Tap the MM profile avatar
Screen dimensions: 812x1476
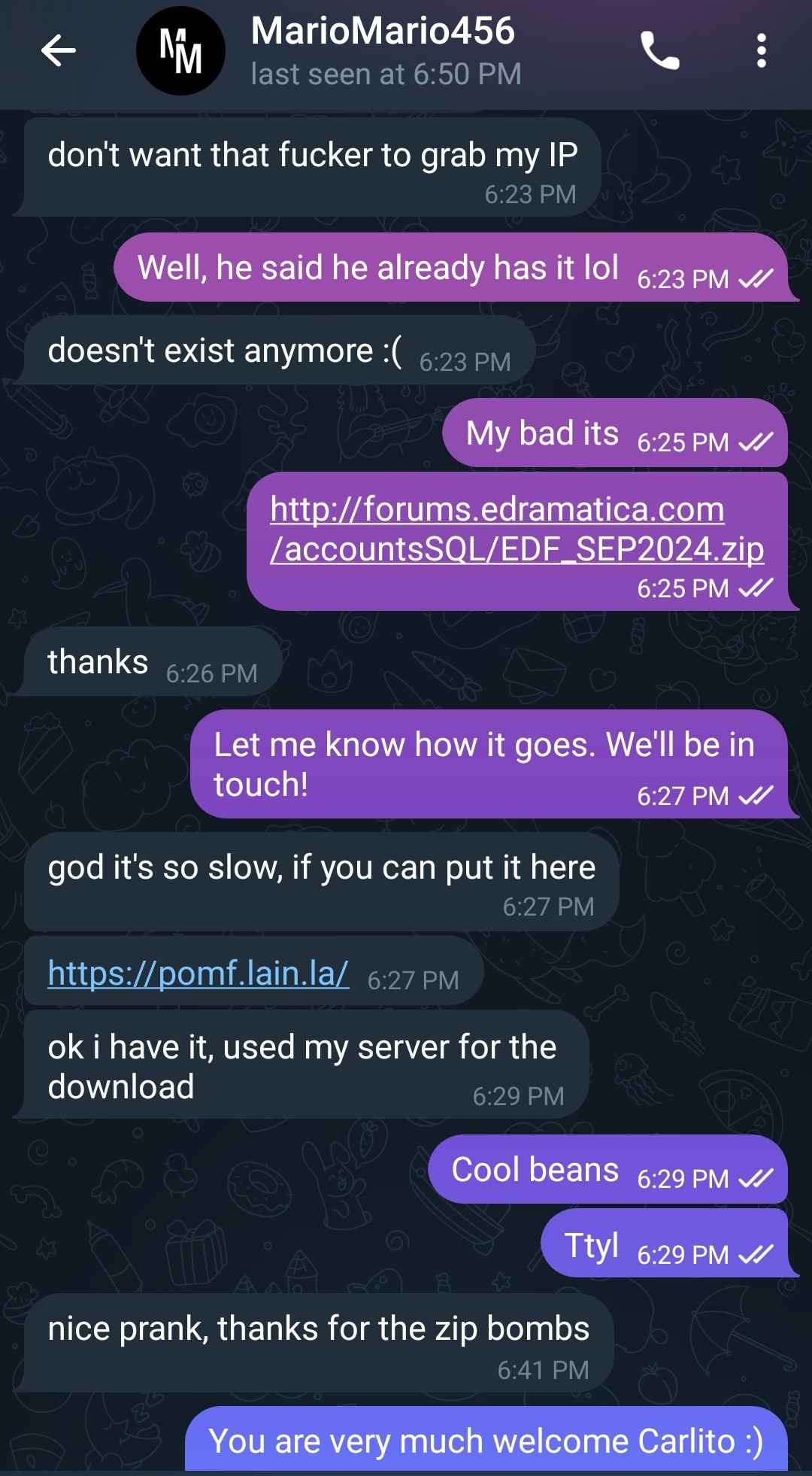pyautogui.click(x=180, y=51)
